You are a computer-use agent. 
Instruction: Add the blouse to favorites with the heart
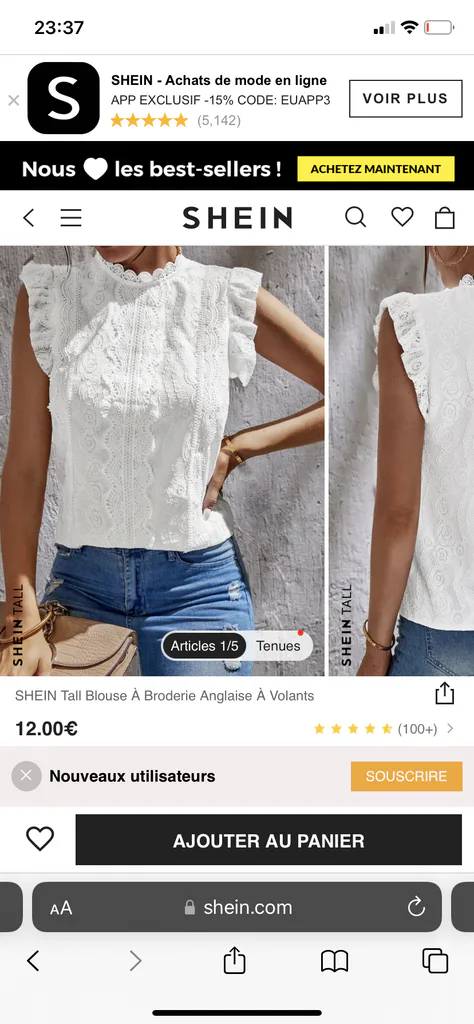click(x=40, y=839)
